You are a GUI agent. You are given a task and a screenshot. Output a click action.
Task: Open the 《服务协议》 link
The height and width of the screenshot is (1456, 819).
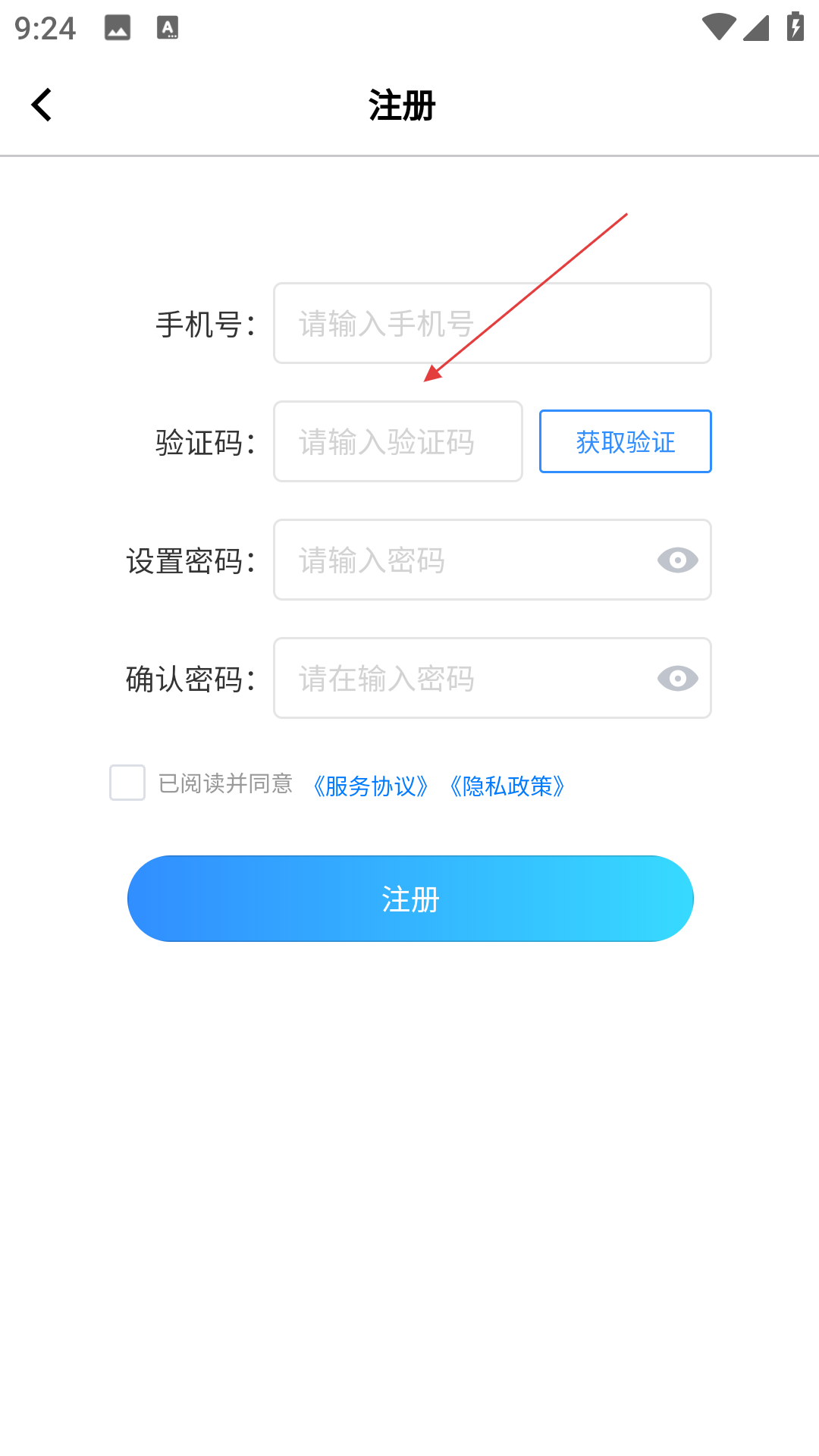371,786
